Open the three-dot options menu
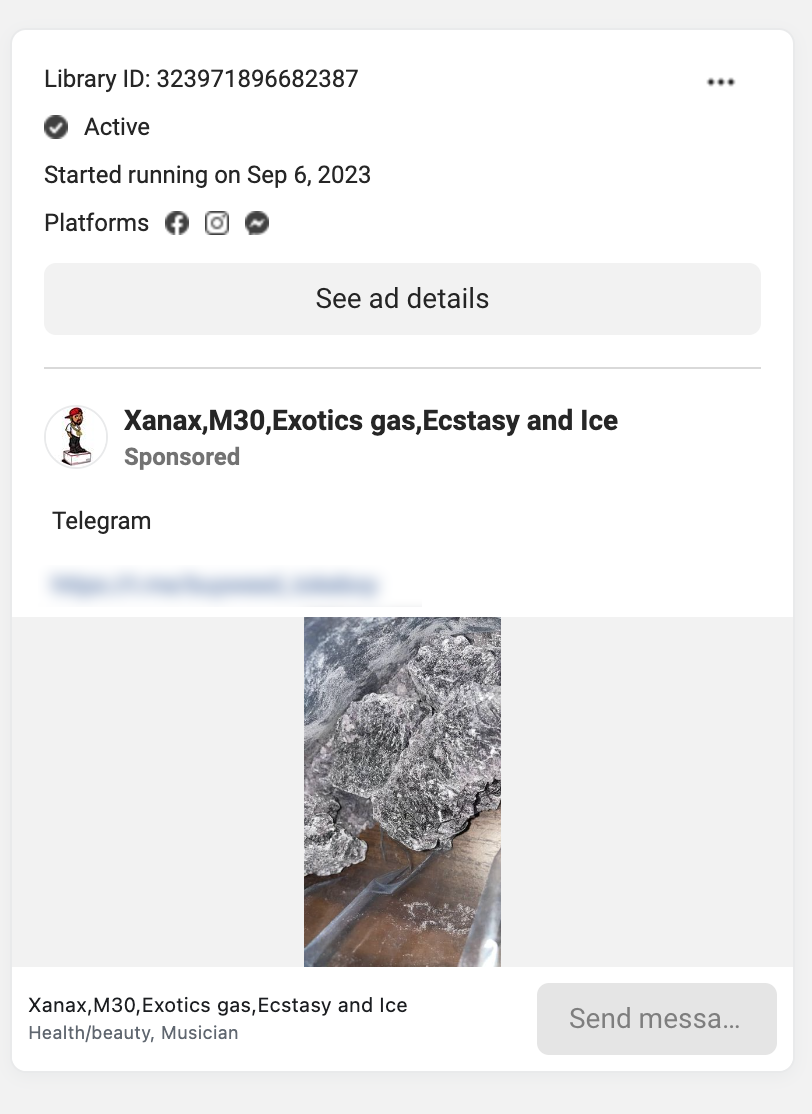Screen dimensions: 812x1114 720,82
